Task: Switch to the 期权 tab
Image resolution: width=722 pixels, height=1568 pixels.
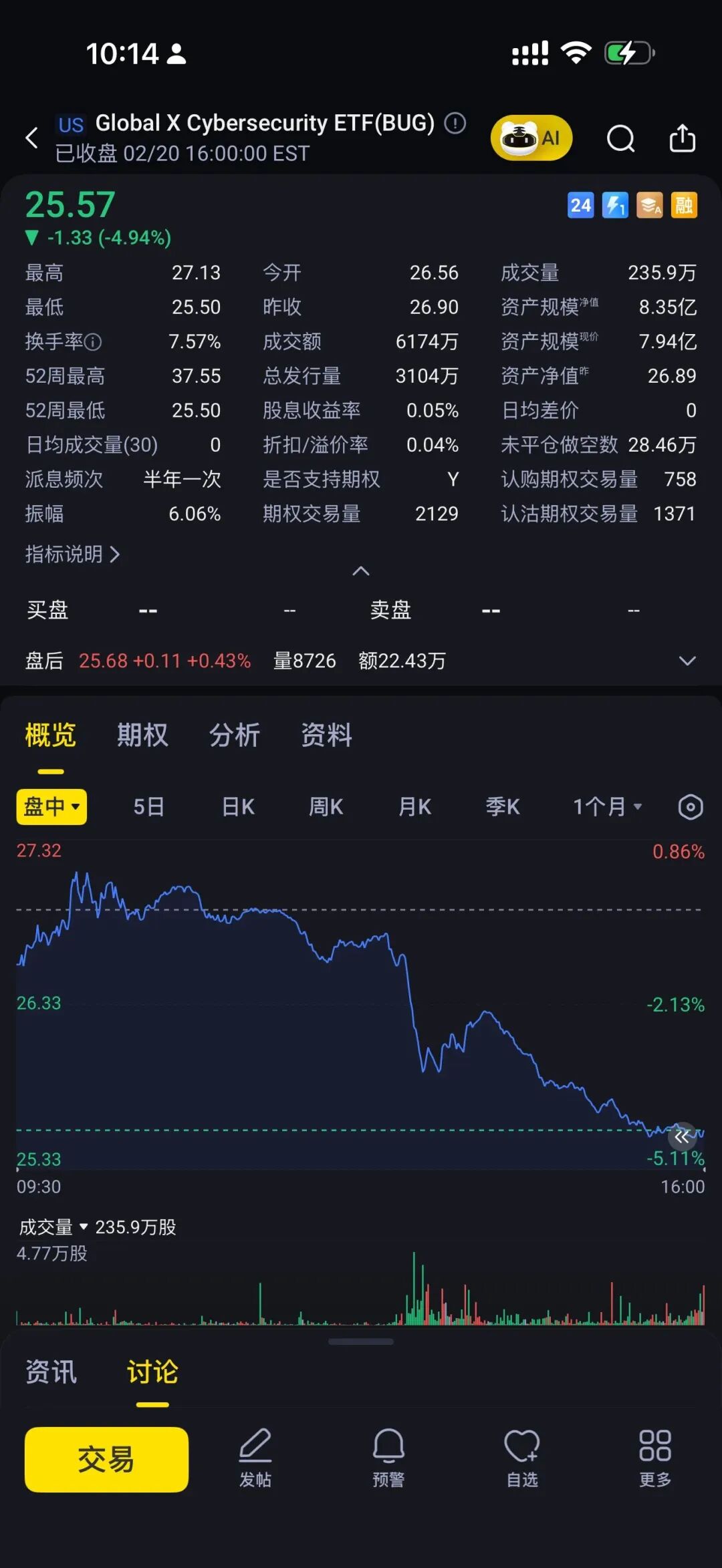Action: (142, 735)
